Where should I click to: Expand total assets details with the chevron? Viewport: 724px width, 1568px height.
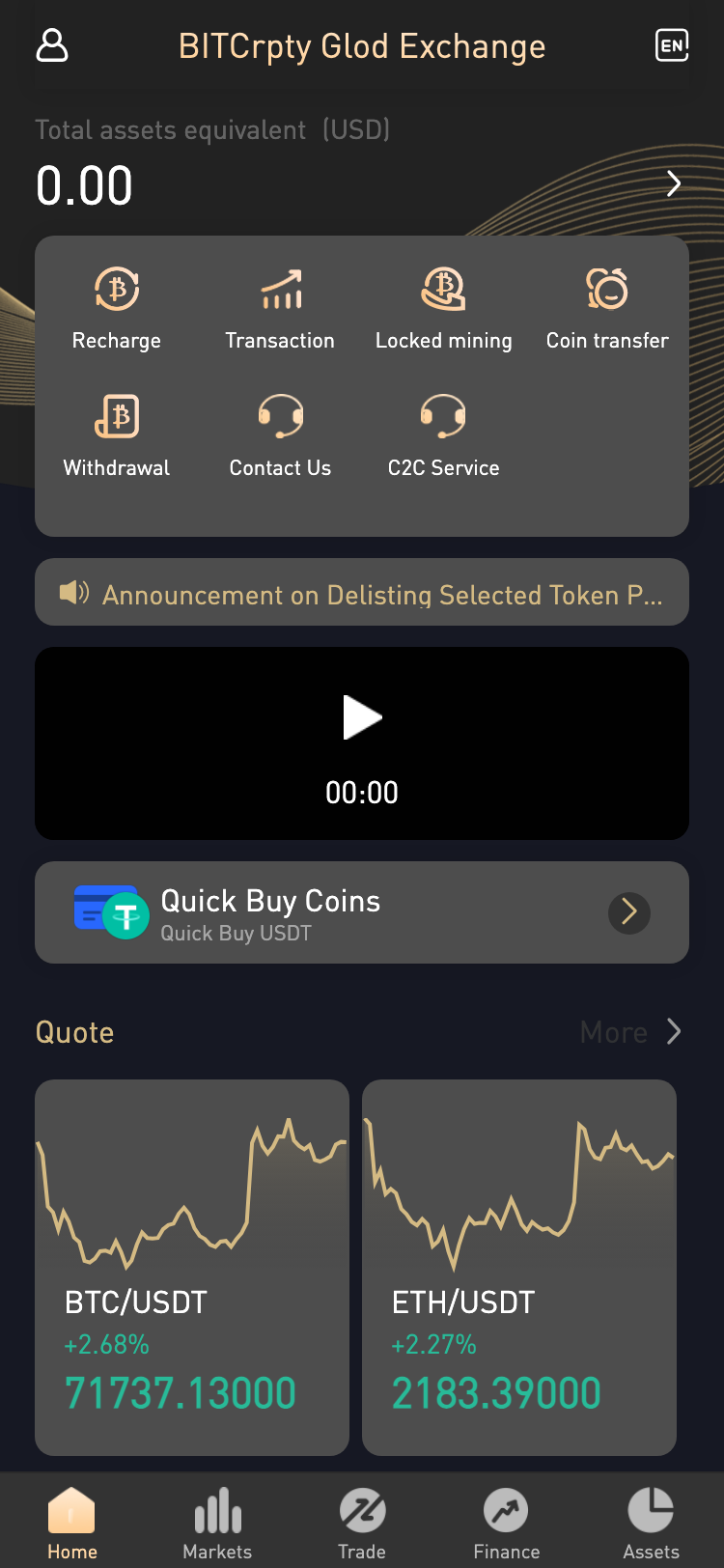(x=674, y=183)
